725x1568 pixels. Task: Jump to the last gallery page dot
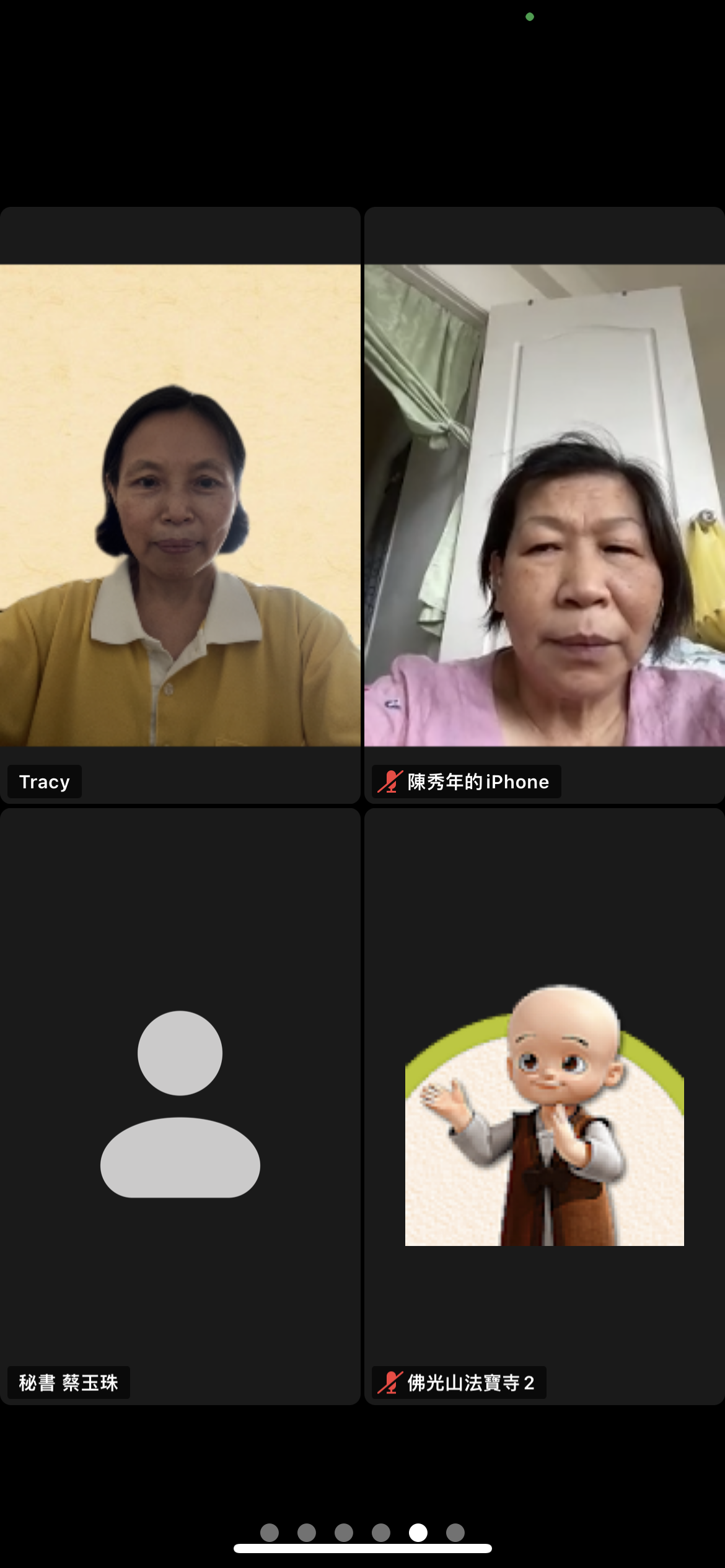pos(455,1533)
